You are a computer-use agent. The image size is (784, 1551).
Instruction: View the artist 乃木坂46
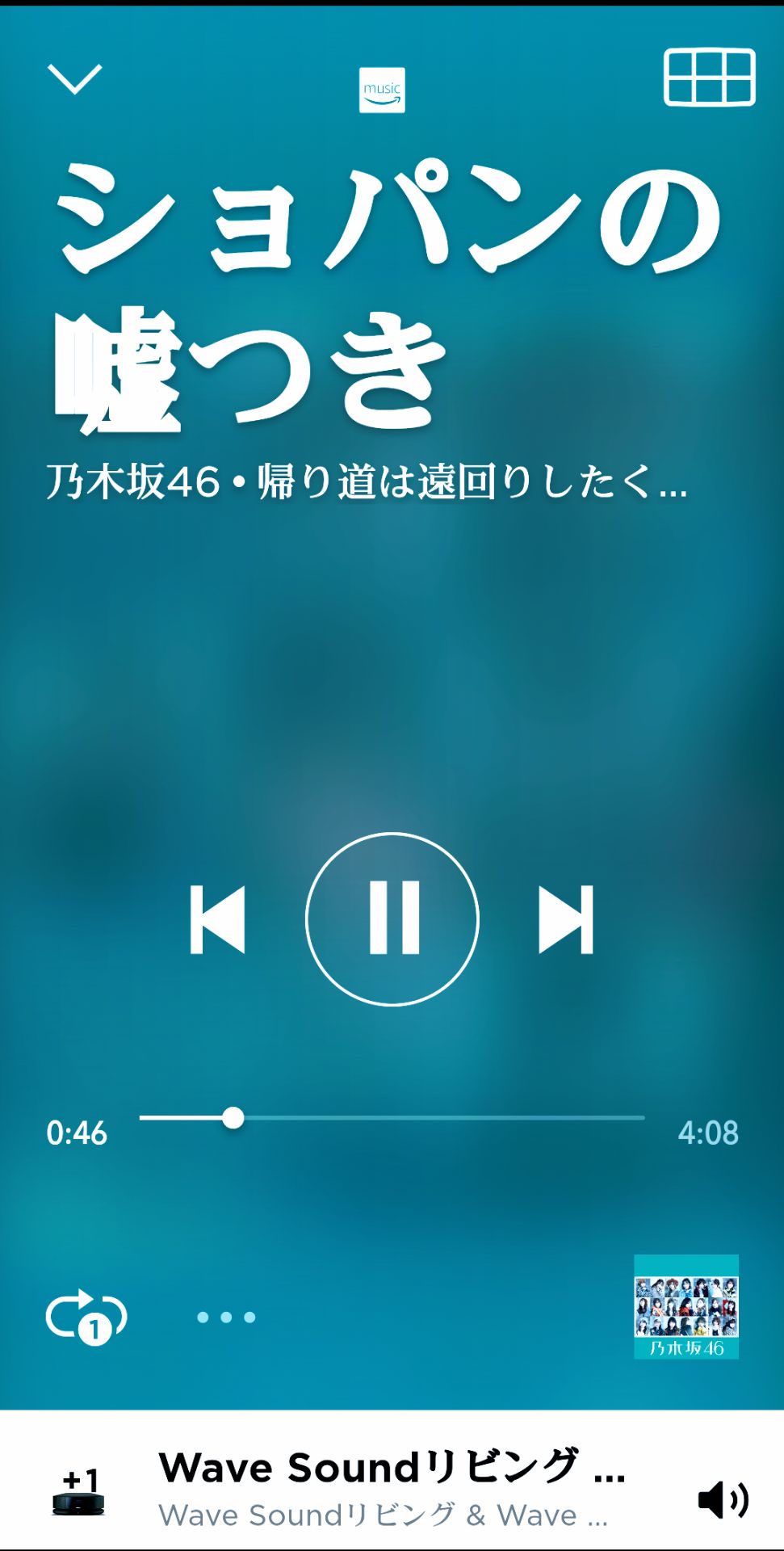click(129, 483)
